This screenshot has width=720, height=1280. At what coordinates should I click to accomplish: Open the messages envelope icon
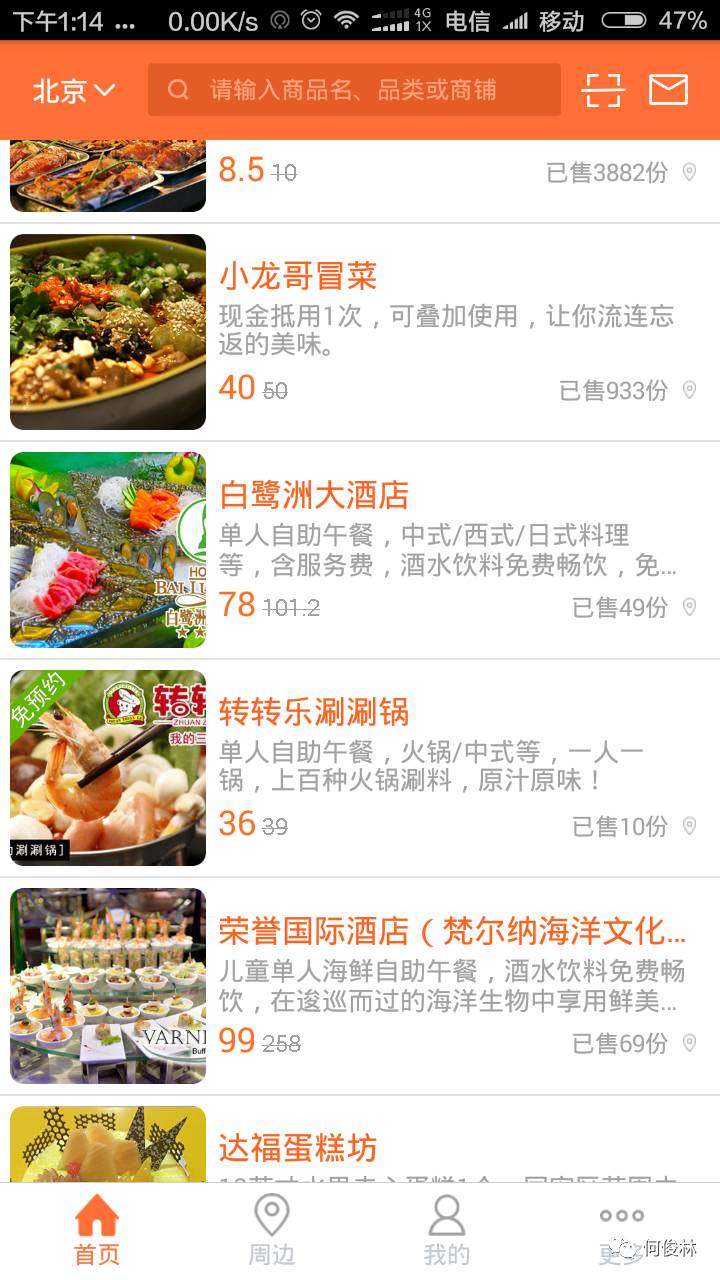click(x=668, y=90)
